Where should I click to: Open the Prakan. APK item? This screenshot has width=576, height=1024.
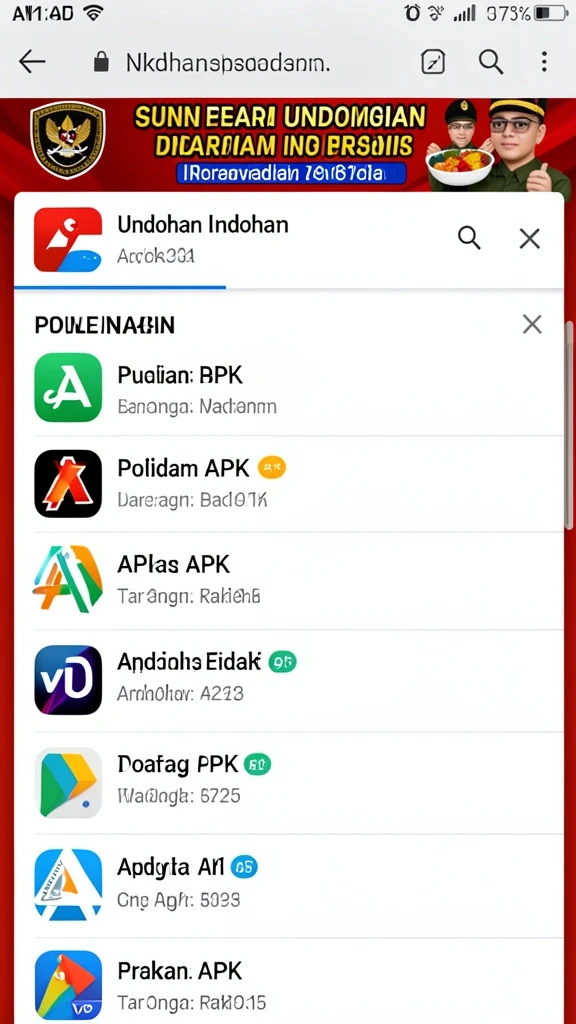[289, 981]
